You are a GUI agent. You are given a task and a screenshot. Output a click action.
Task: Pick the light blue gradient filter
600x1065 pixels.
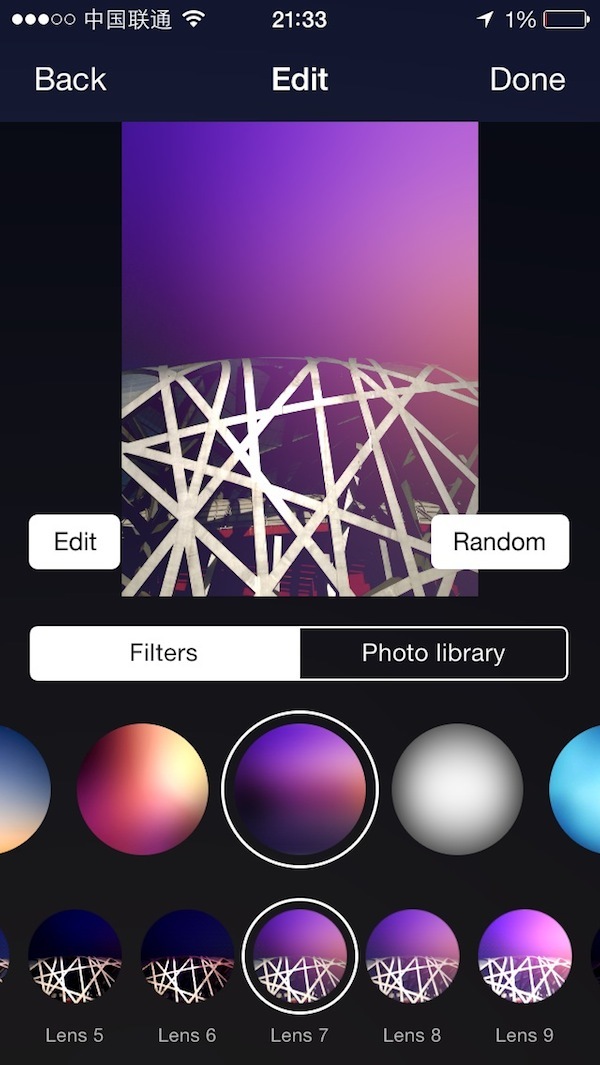[578, 789]
